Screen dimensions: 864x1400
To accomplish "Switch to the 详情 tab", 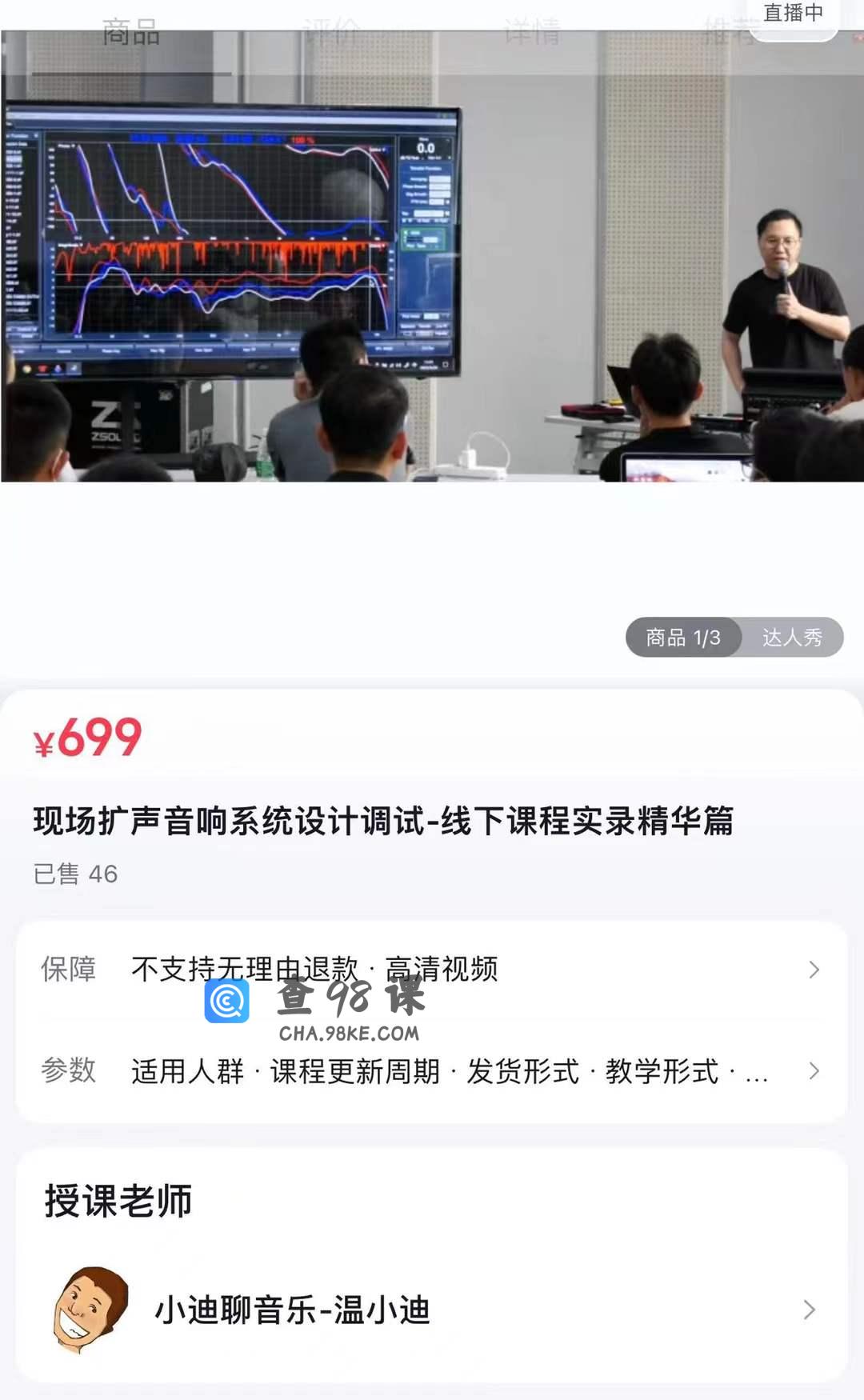I will tap(532, 34).
